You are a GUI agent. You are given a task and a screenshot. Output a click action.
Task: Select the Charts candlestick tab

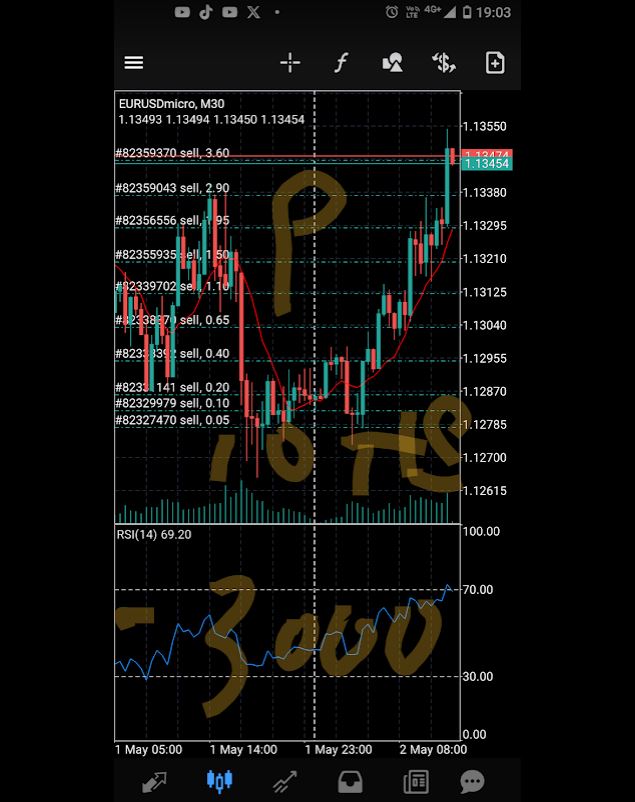pyautogui.click(x=219, y=781)
